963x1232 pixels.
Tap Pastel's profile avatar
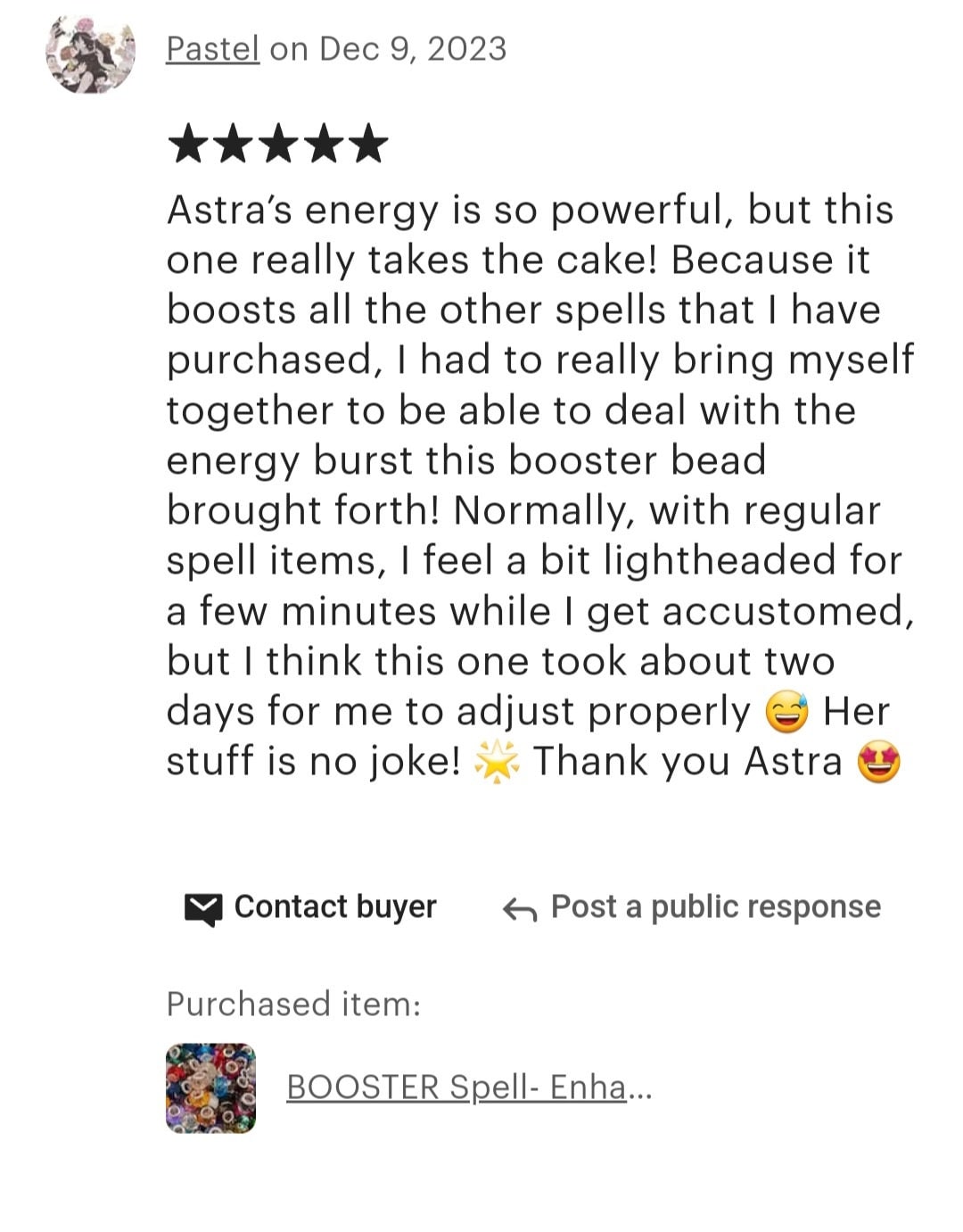90,53
